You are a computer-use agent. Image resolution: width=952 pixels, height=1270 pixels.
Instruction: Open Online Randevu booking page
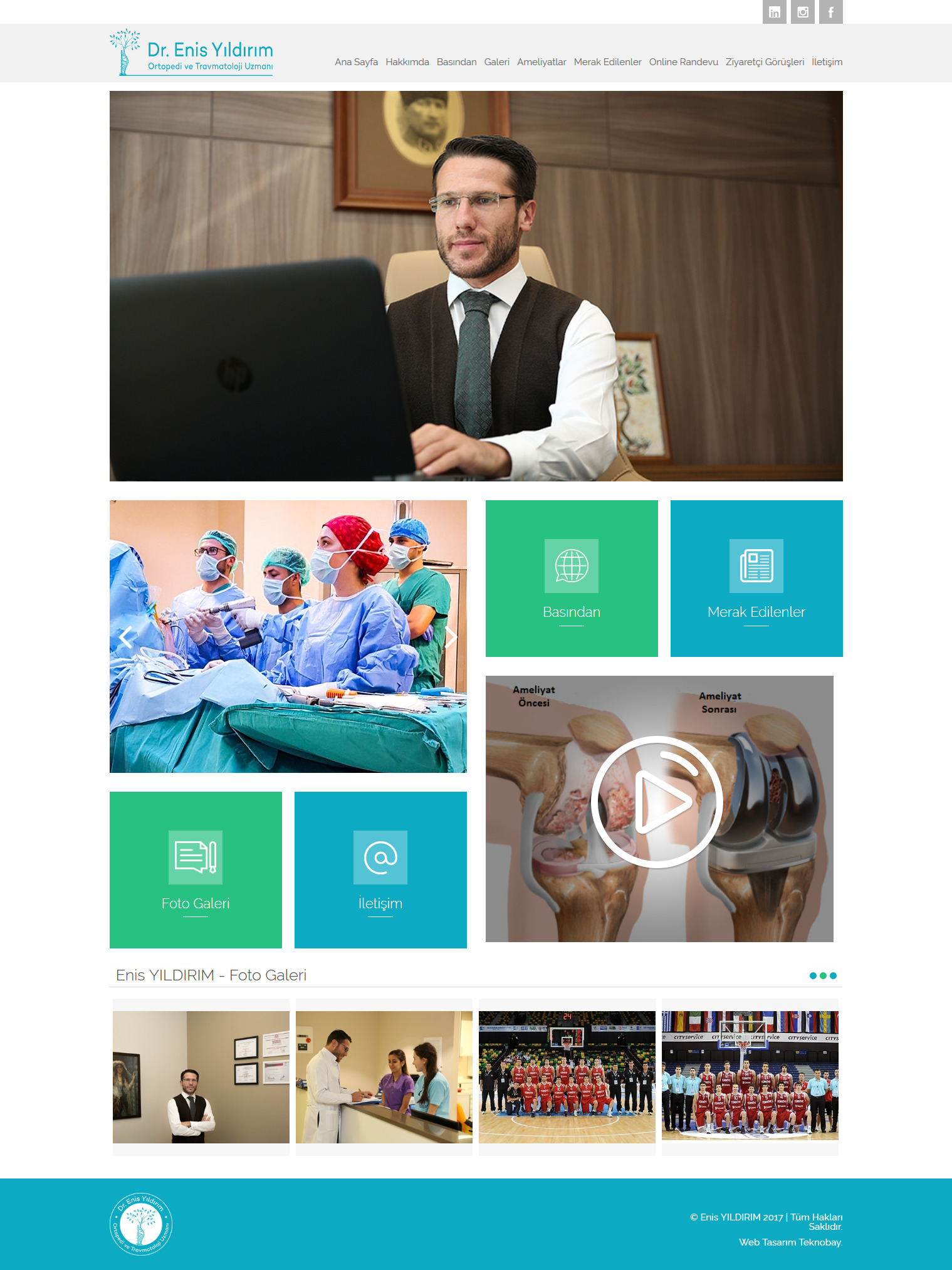click(x=683, y=62)
